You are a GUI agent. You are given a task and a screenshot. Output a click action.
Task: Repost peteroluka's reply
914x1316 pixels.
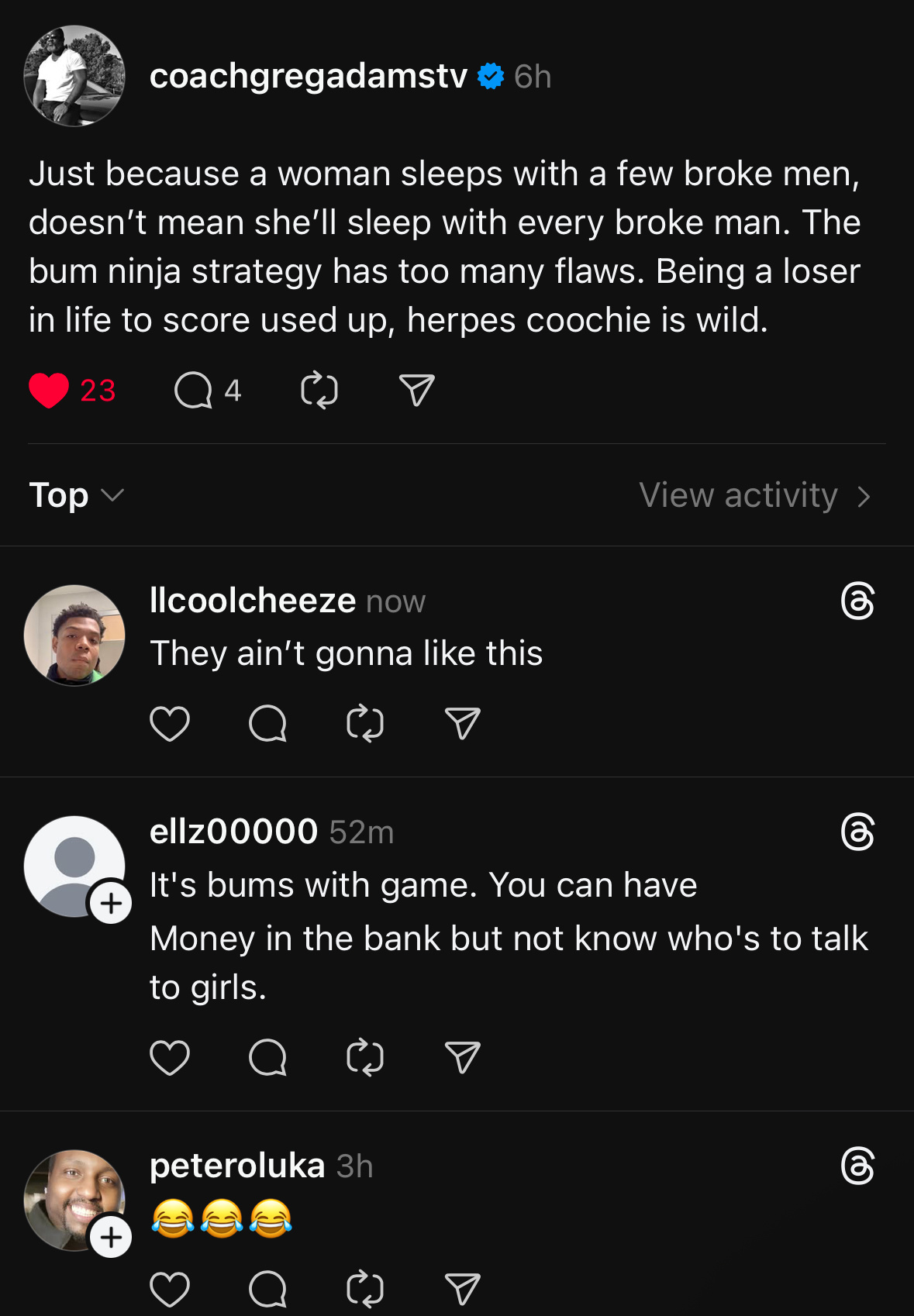(365, 1289)
